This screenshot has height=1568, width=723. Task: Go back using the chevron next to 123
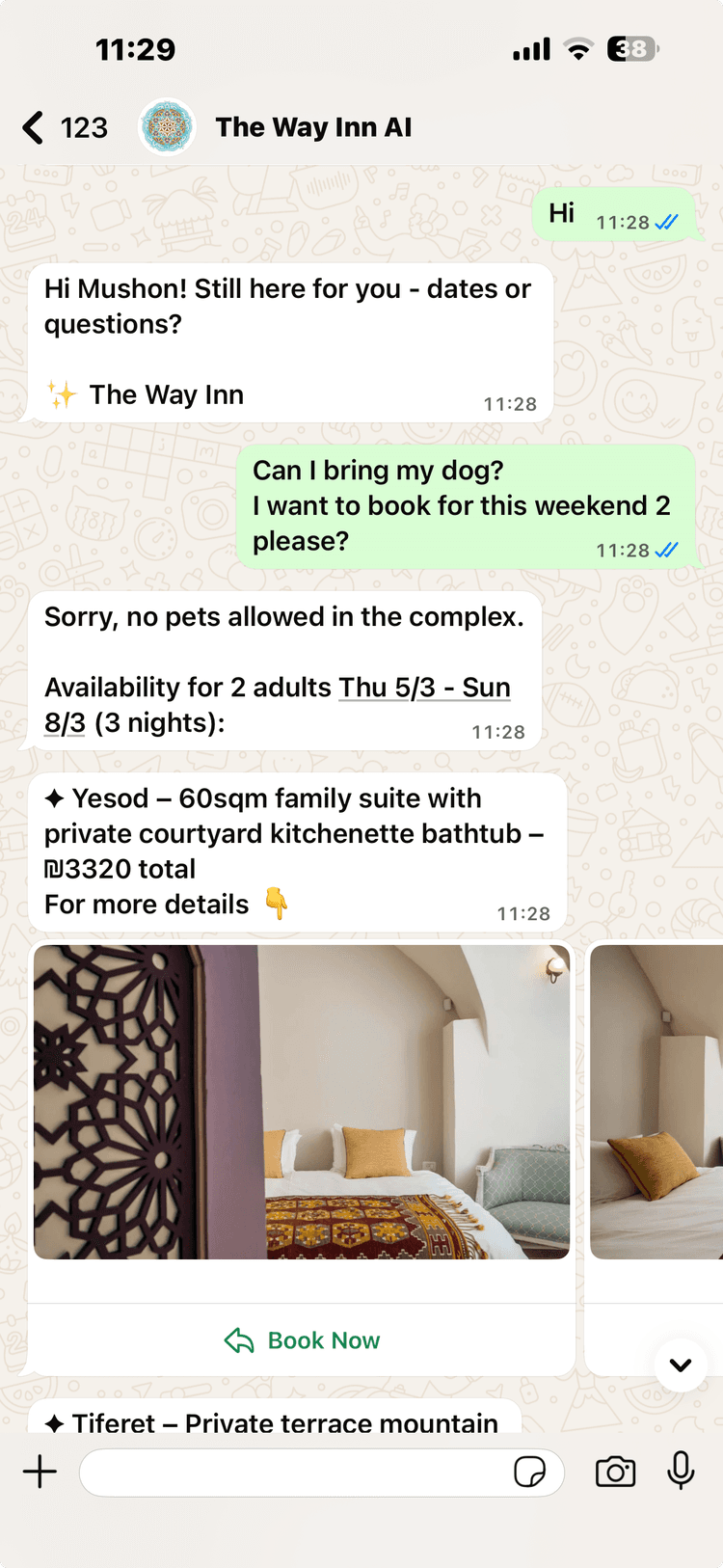(x=34, y=126)
